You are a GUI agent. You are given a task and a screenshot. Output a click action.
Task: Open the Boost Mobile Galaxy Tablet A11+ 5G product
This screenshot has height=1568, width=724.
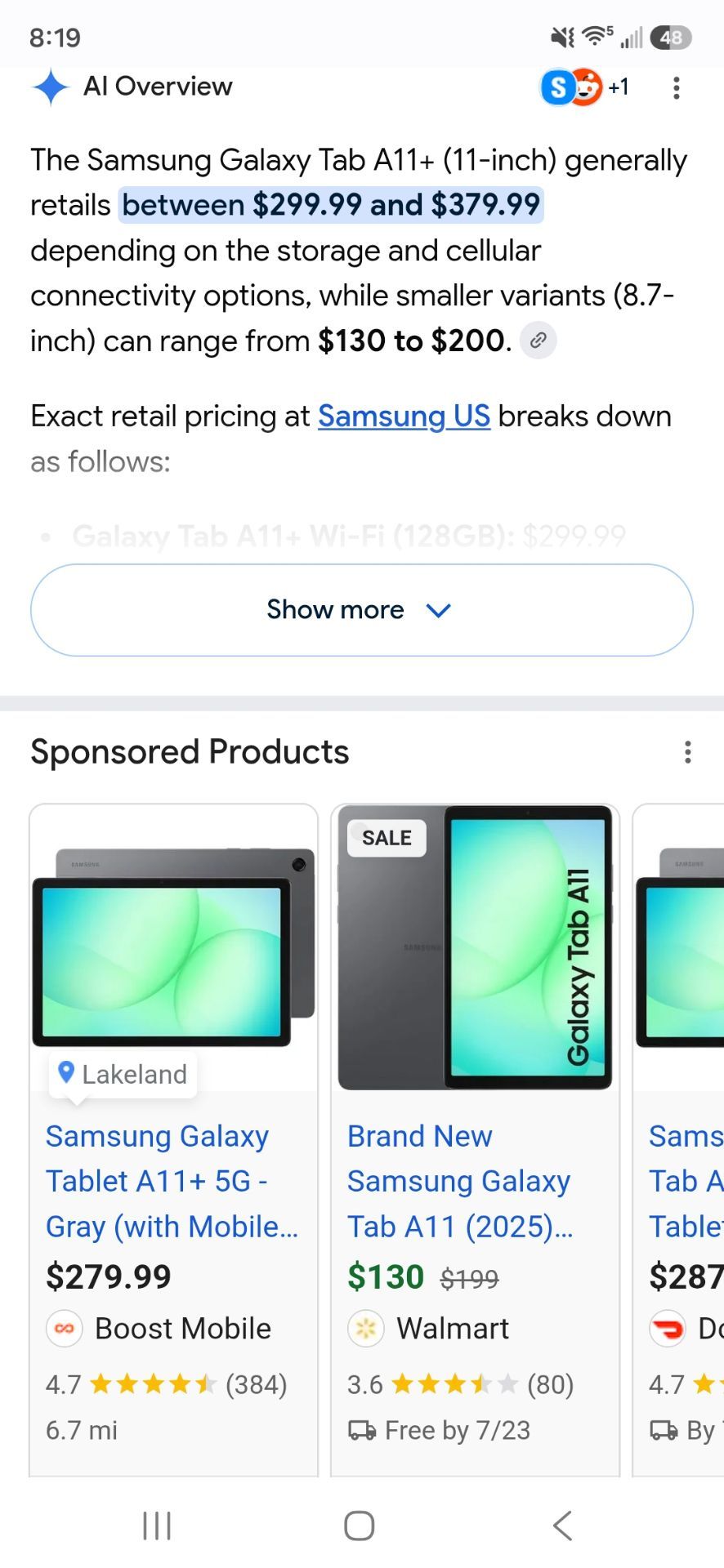click(x=174, y=1140)
